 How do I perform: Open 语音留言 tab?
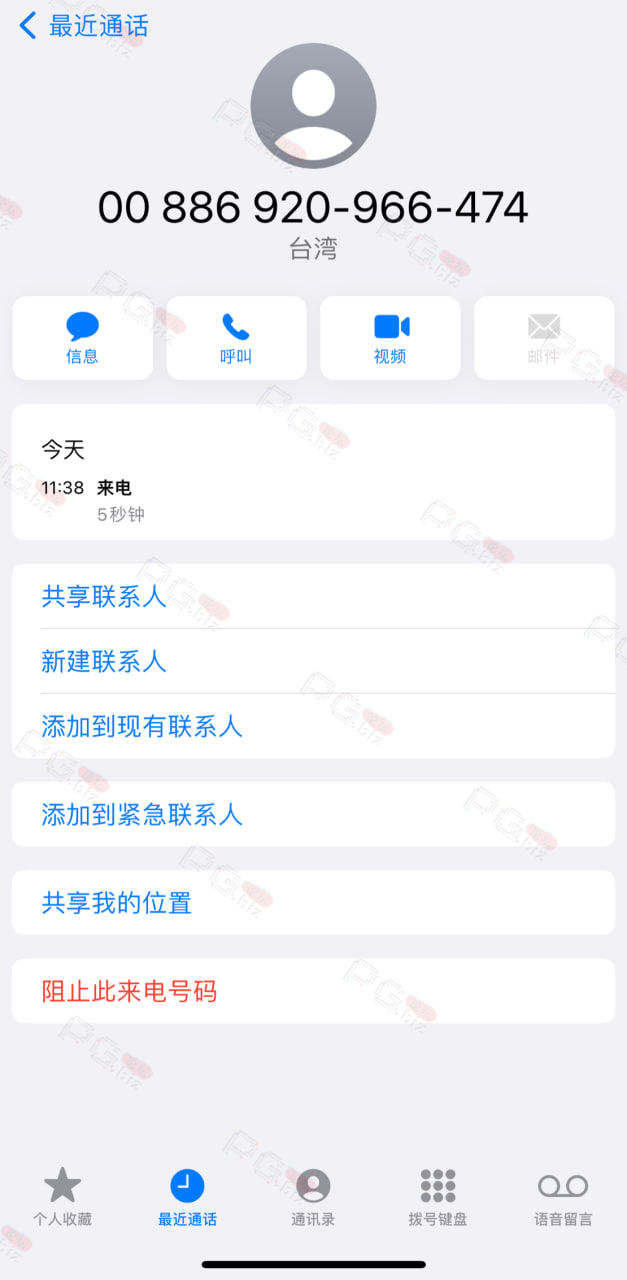[x=563, y=1198]
